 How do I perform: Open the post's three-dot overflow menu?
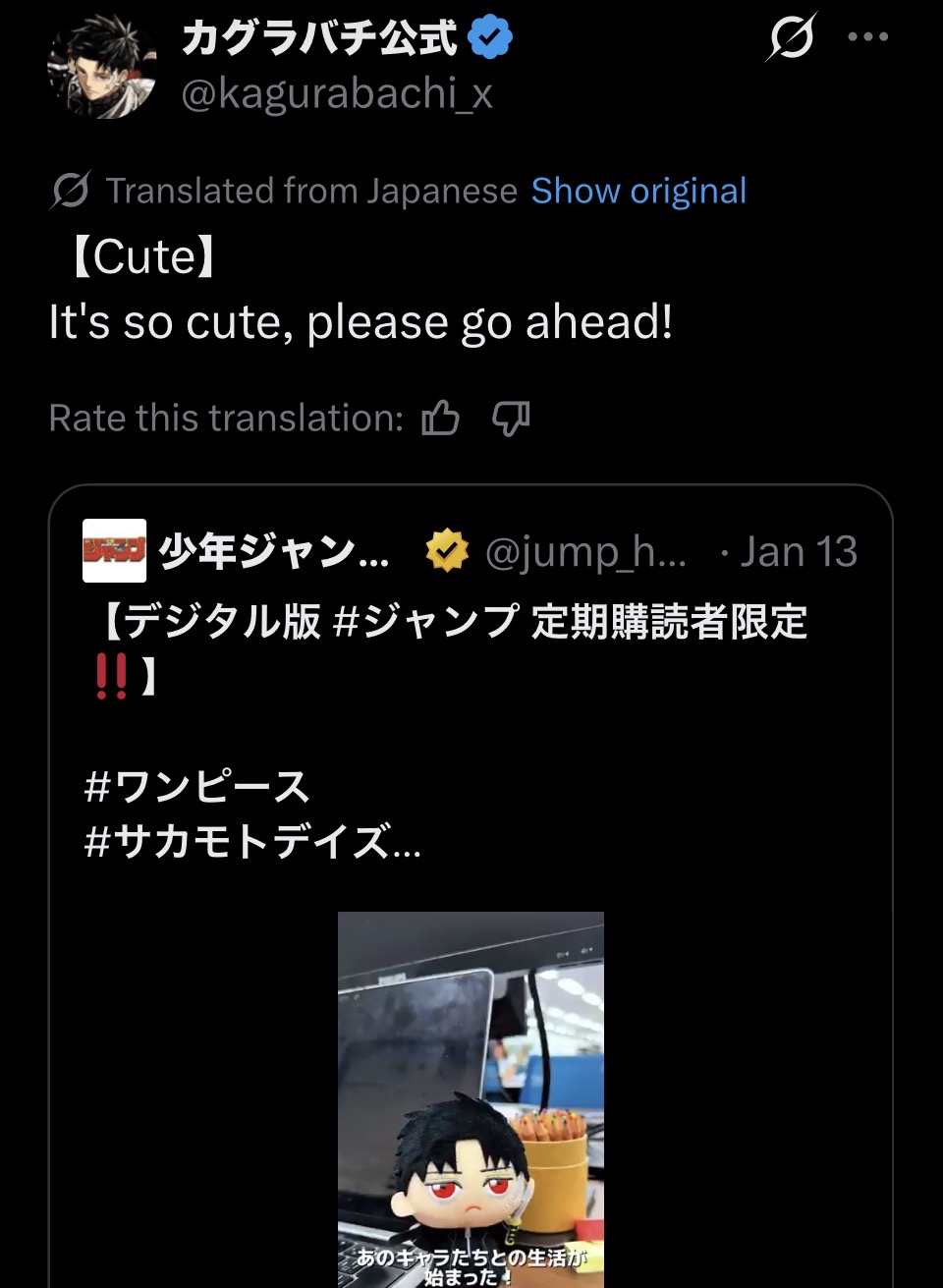(x=867, y=38)
